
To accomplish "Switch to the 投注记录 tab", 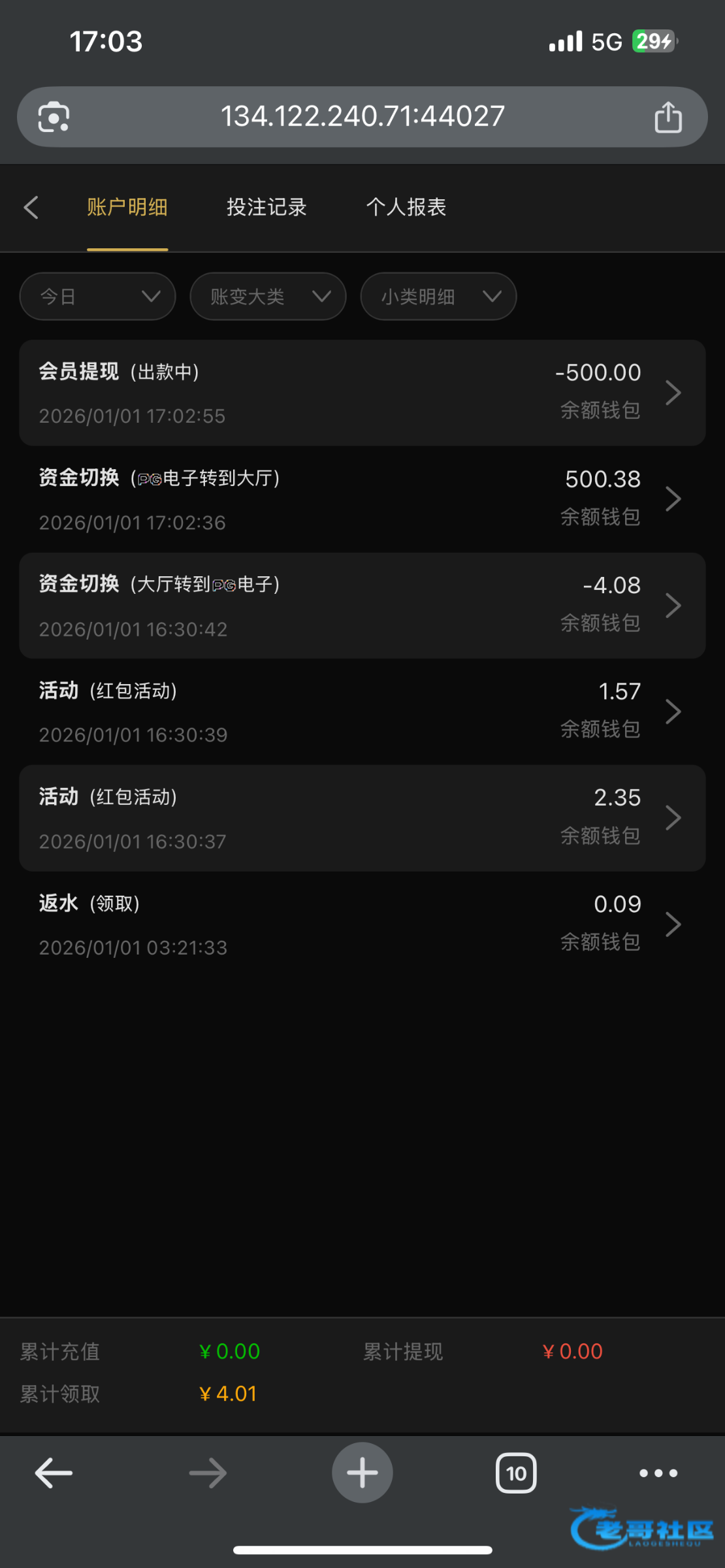I will coord(266,208).
